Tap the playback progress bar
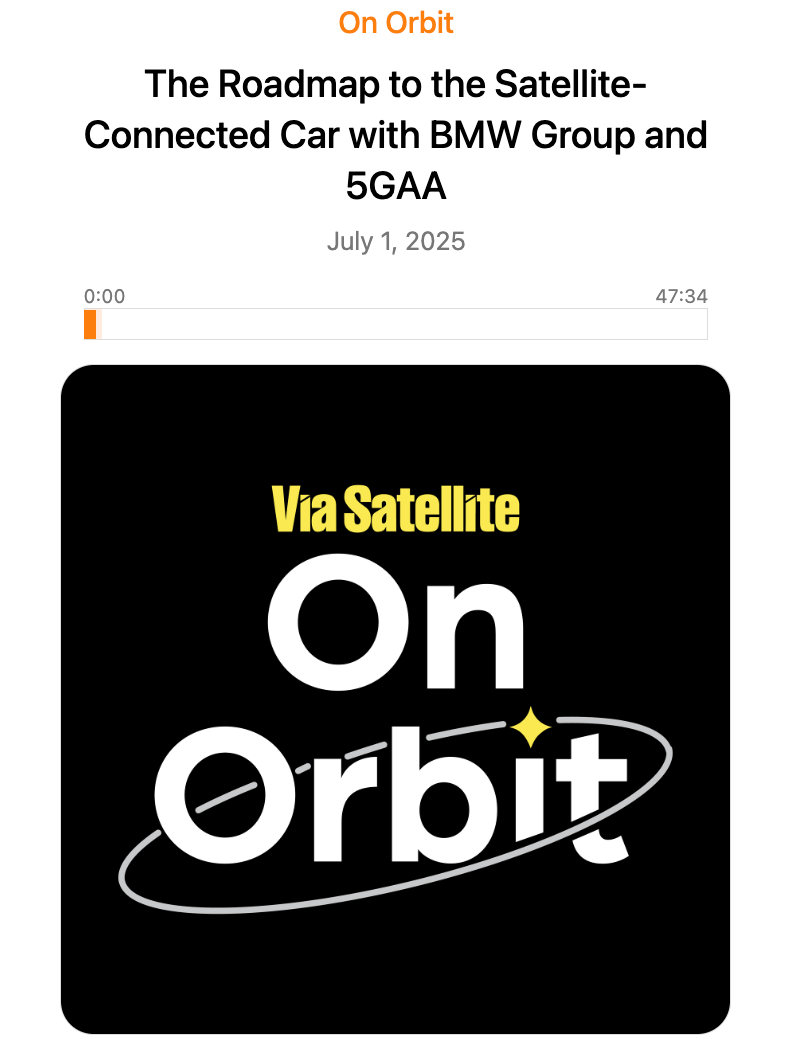The height and width of the screenshot is (1052, 790). coord(395,324)
